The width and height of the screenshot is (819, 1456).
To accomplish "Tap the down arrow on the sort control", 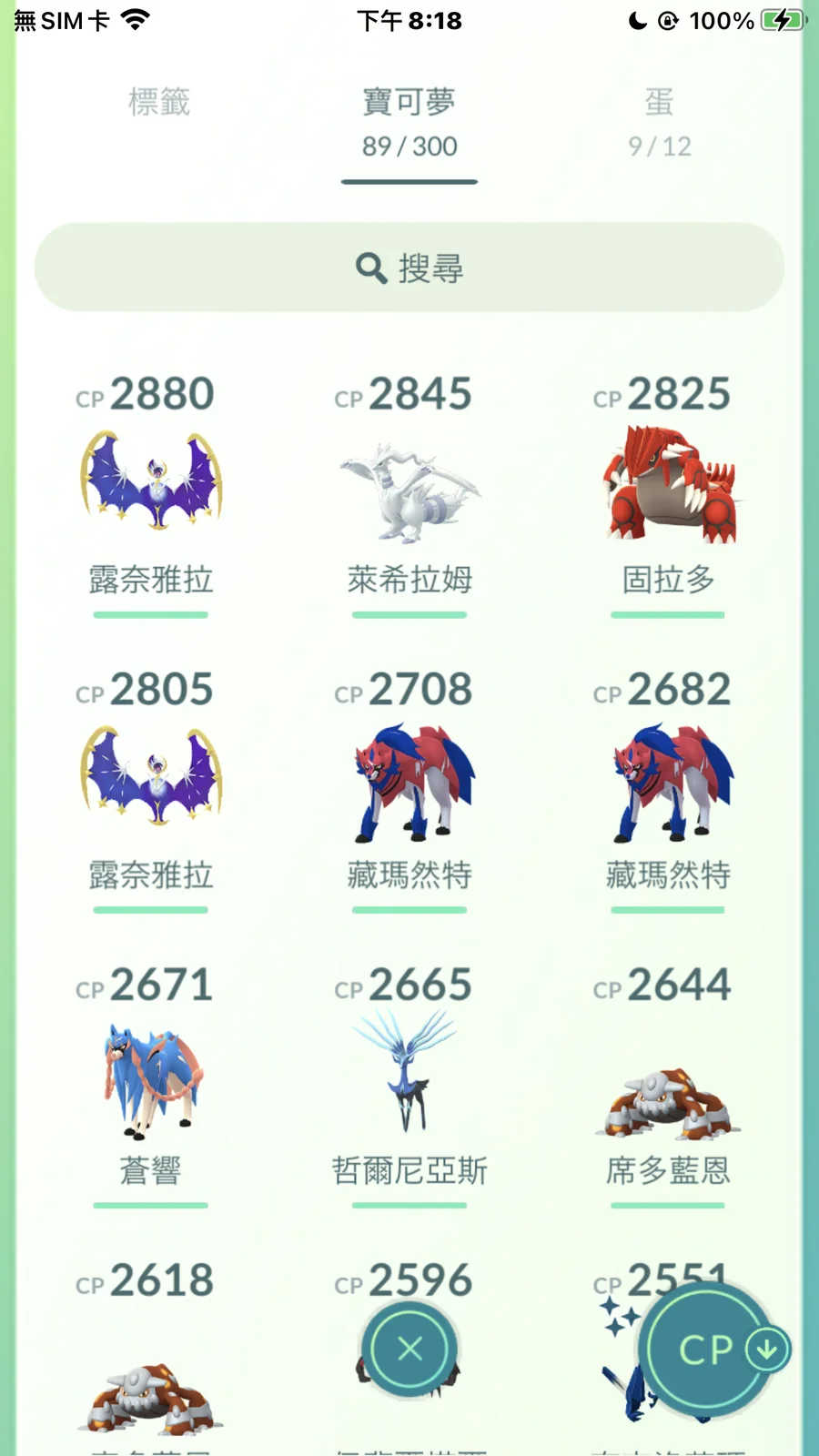I will coord(764,1350).
